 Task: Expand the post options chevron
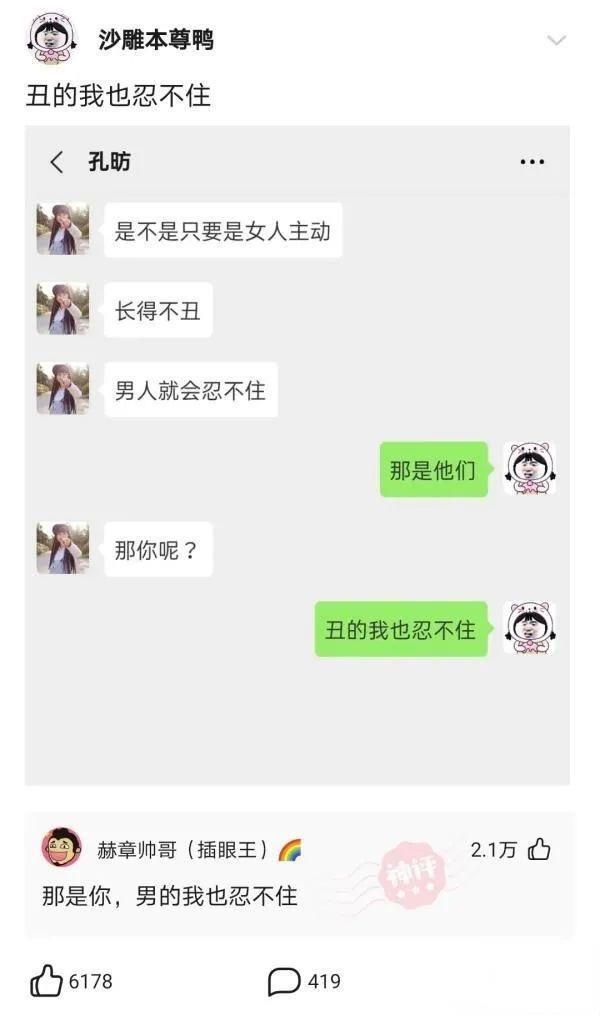tap(557, 41)
